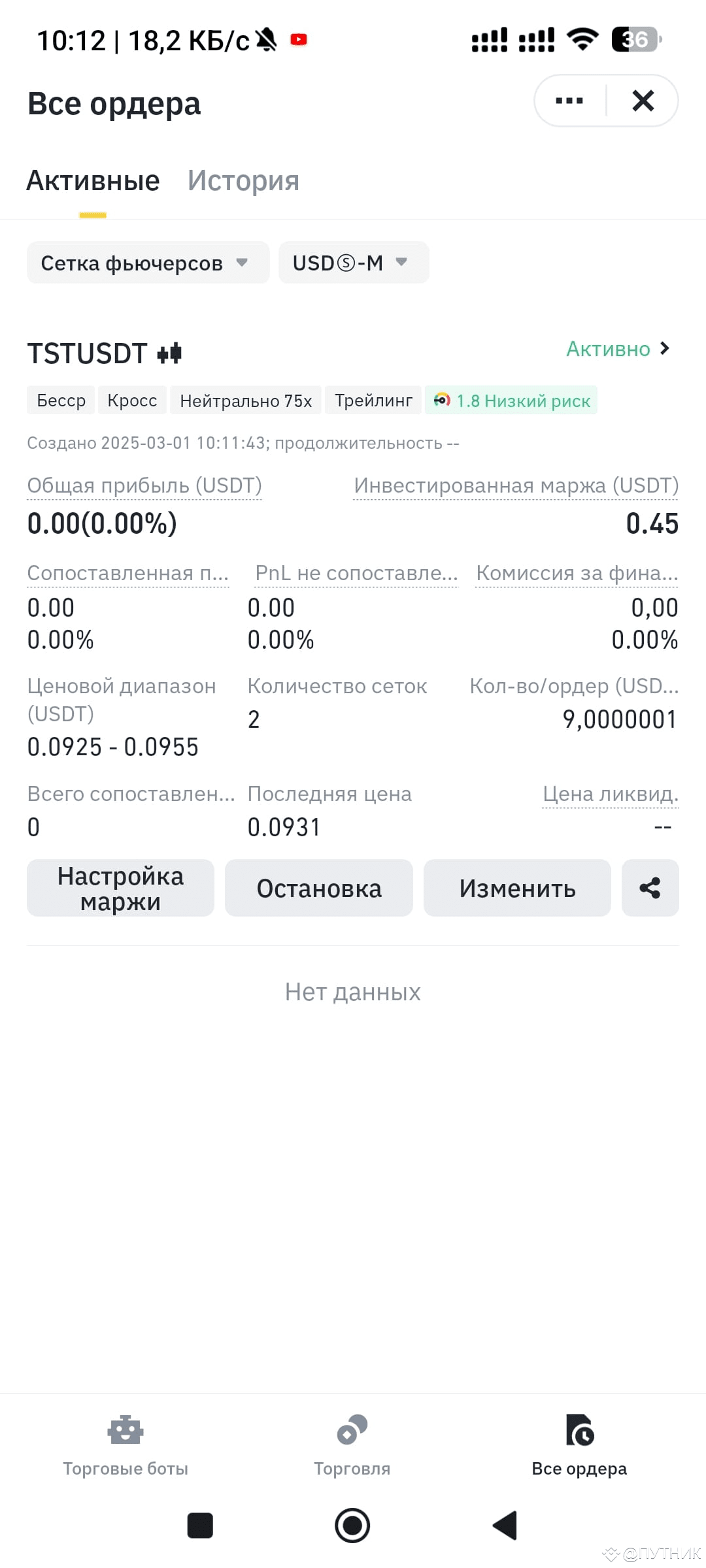Tap Настройка маржи
This screenshot has width=706, height=1568.
click(120, 888)
